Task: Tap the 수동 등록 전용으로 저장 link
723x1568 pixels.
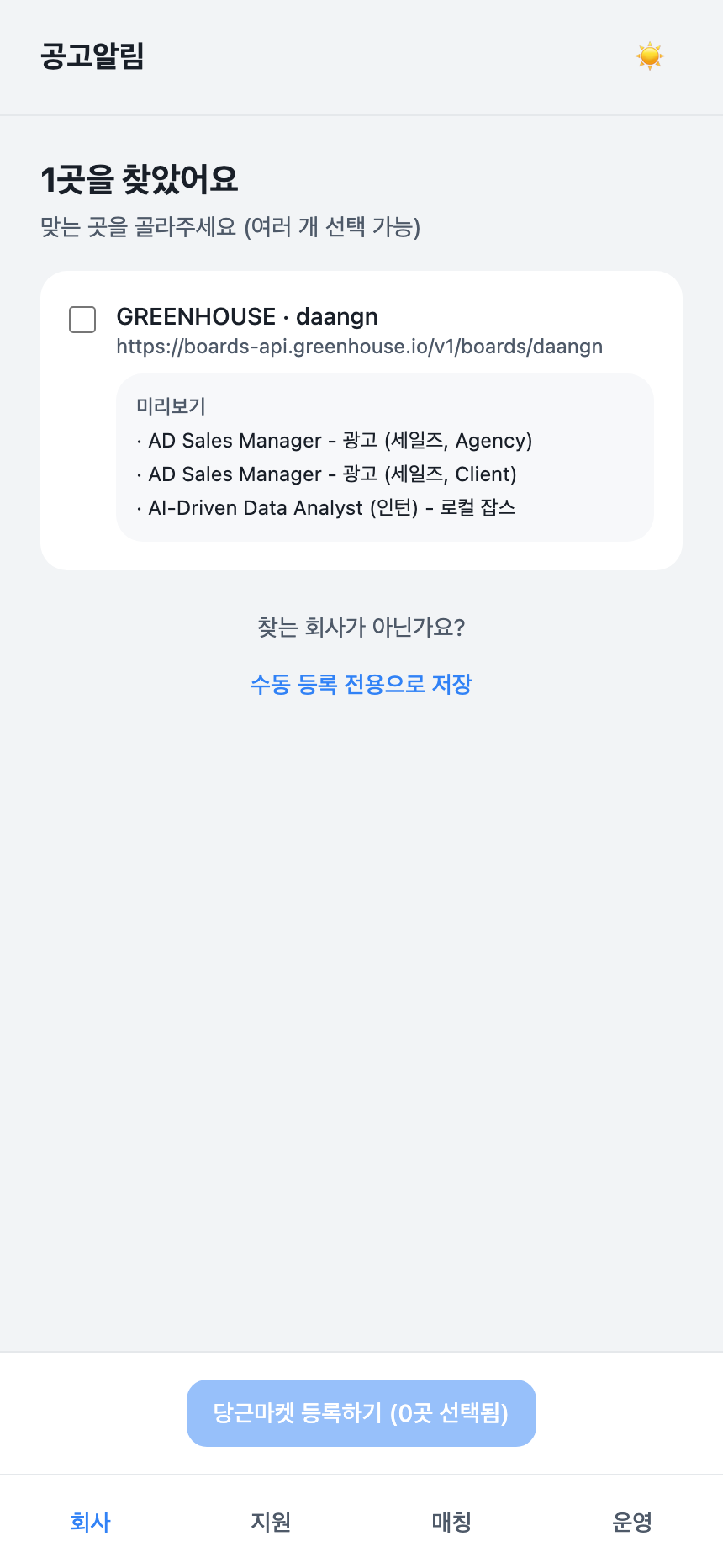Action: [361, 684]
